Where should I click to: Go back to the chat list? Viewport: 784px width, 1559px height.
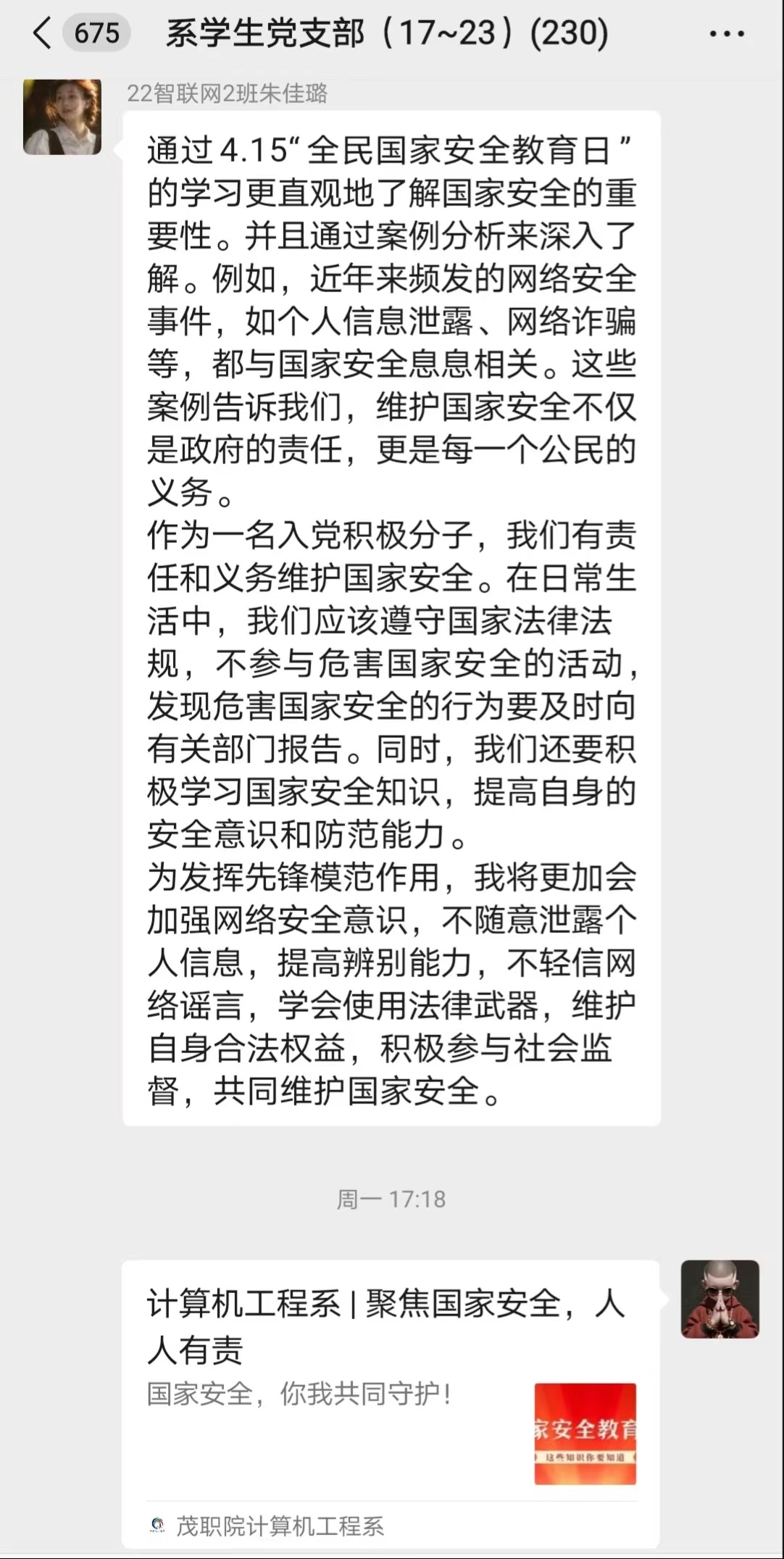pos(43,33)
